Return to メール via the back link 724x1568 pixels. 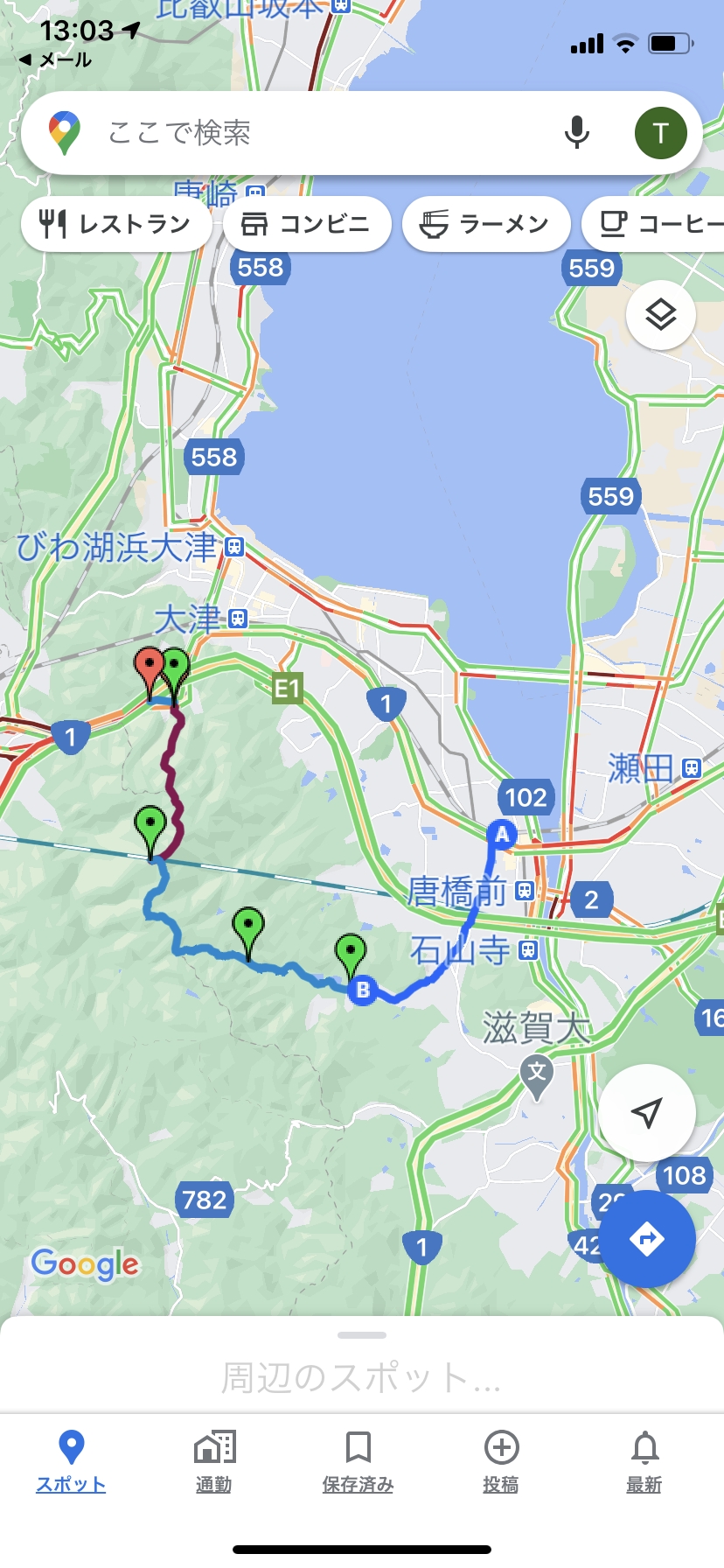pyautogui.click(x=56, y=59)
